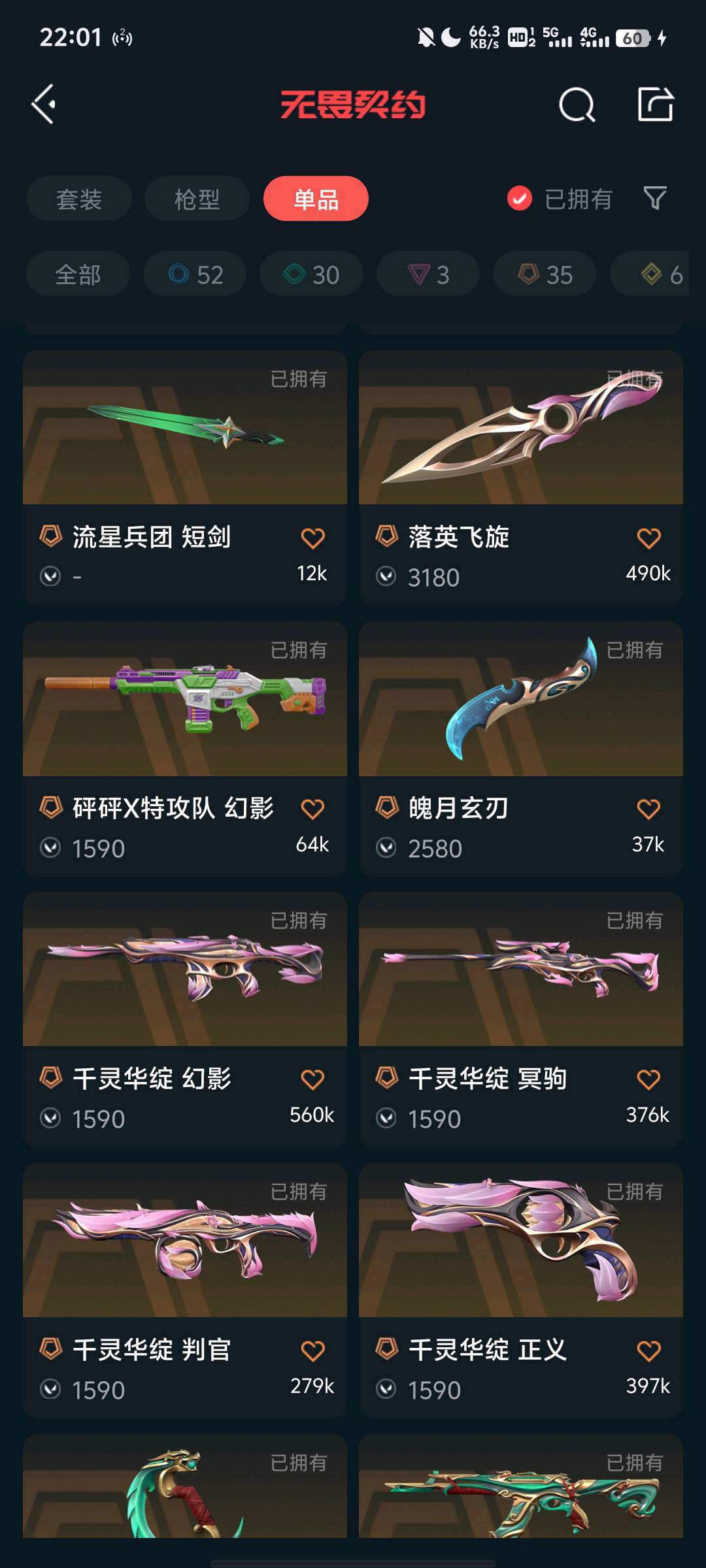Switch to the 套装 tab

click(x=79, y=199)
